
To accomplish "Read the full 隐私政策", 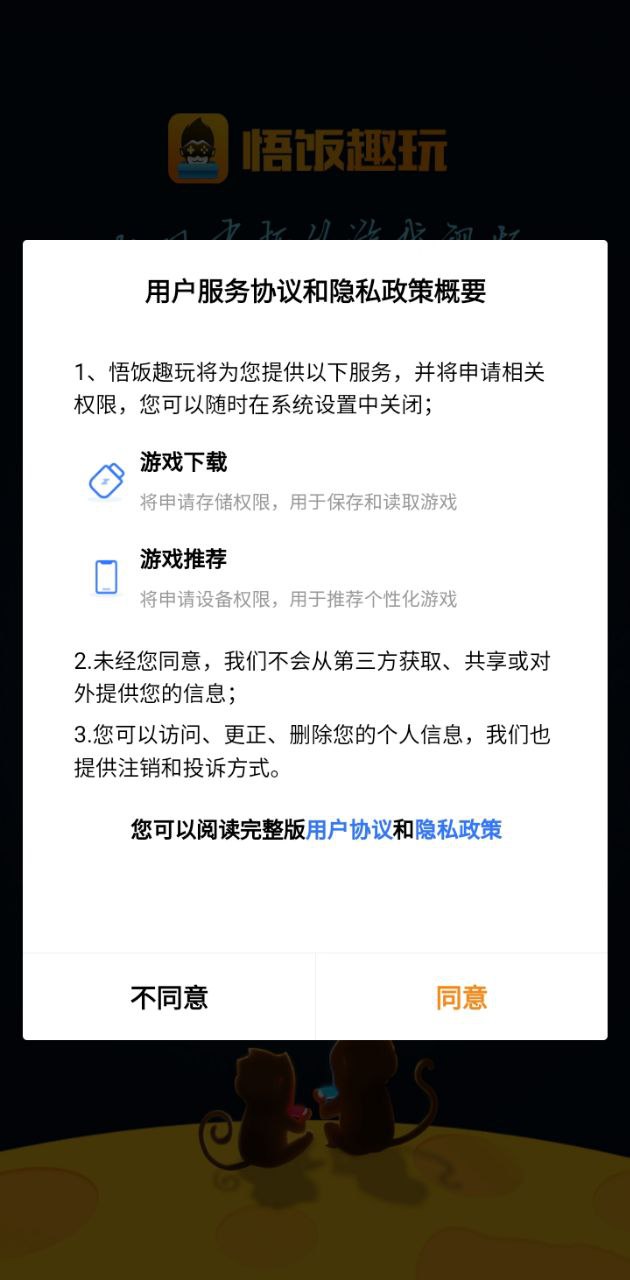I will coord(458,829).
